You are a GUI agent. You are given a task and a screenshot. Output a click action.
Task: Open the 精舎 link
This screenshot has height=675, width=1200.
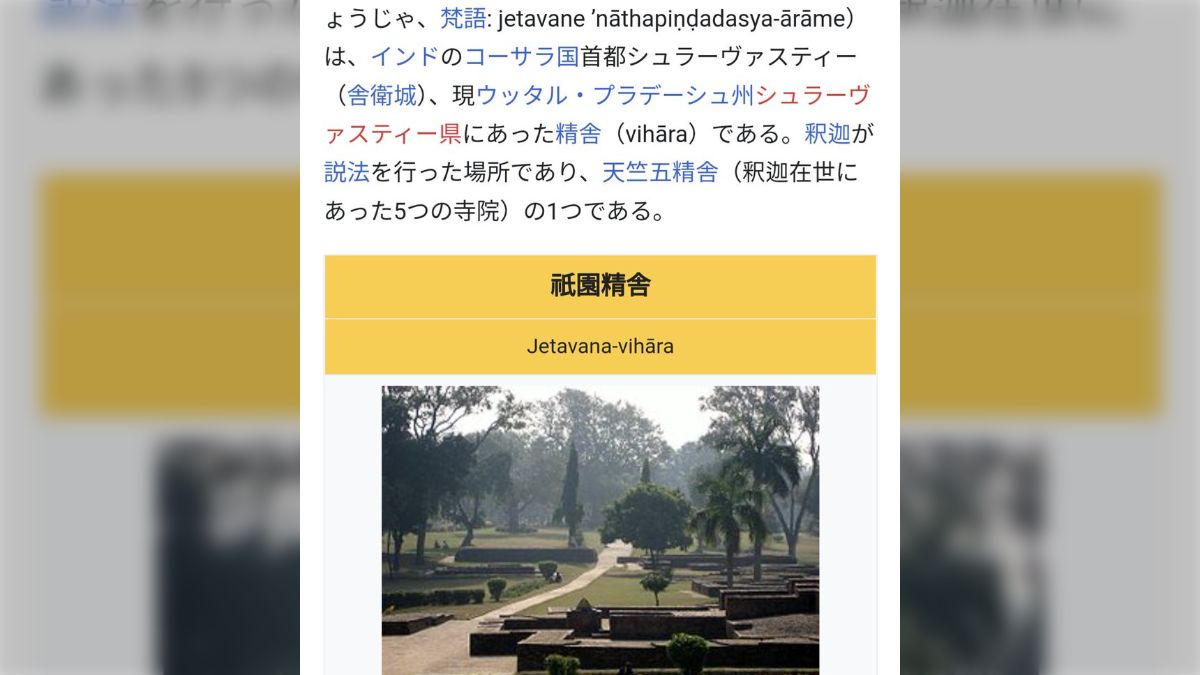pyautogui.click(x=579, y=133)
